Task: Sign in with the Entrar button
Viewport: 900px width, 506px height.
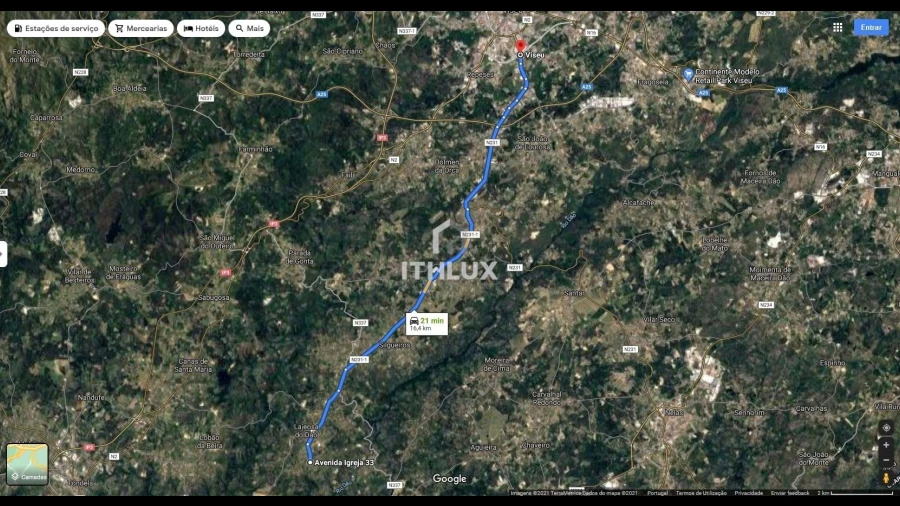Action: [x=871, y=27]
